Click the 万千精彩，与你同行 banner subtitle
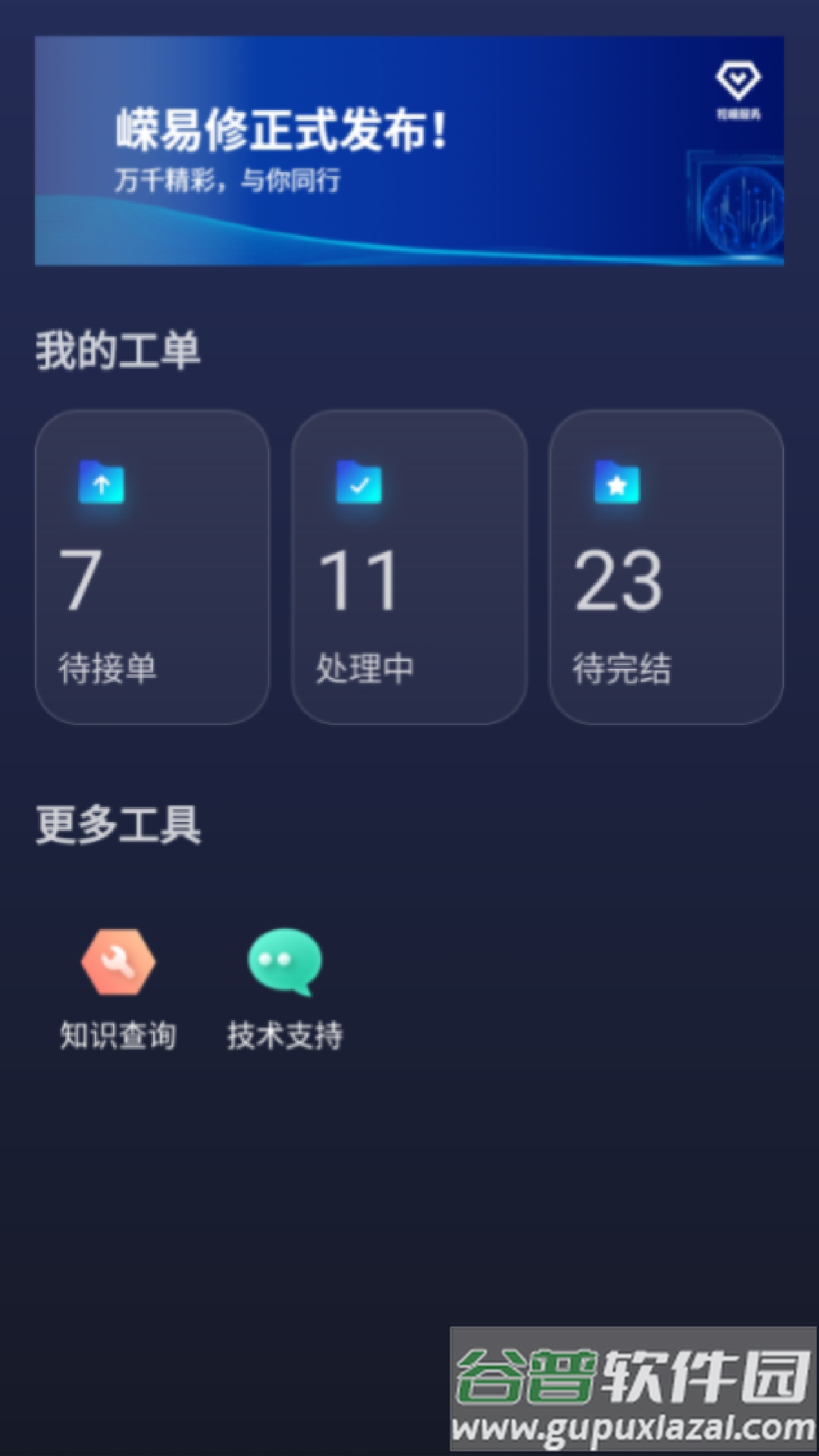Screen dimensions: 819x1456 [x=225, y=180]
